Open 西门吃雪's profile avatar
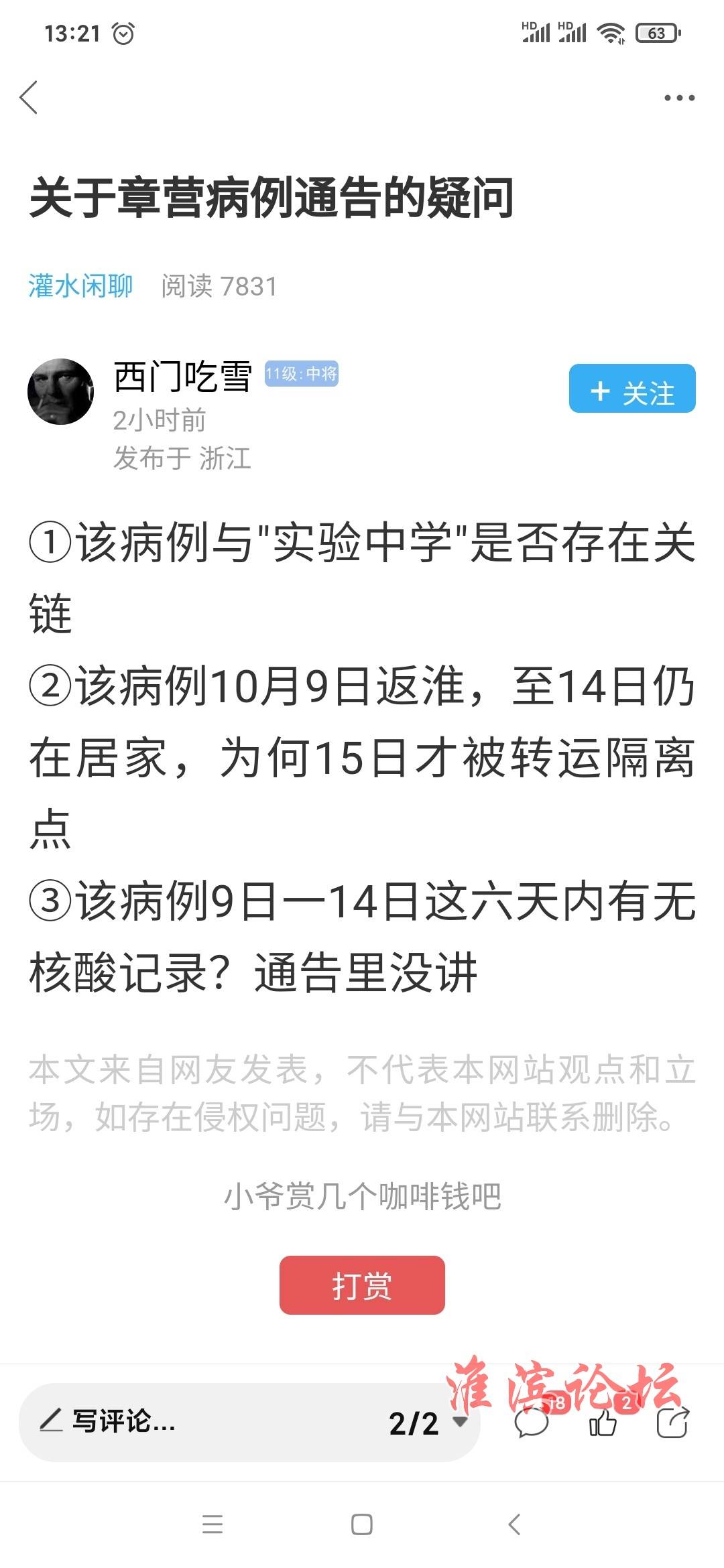Viewport: 724px width, 1568px height. coord(60,391)
